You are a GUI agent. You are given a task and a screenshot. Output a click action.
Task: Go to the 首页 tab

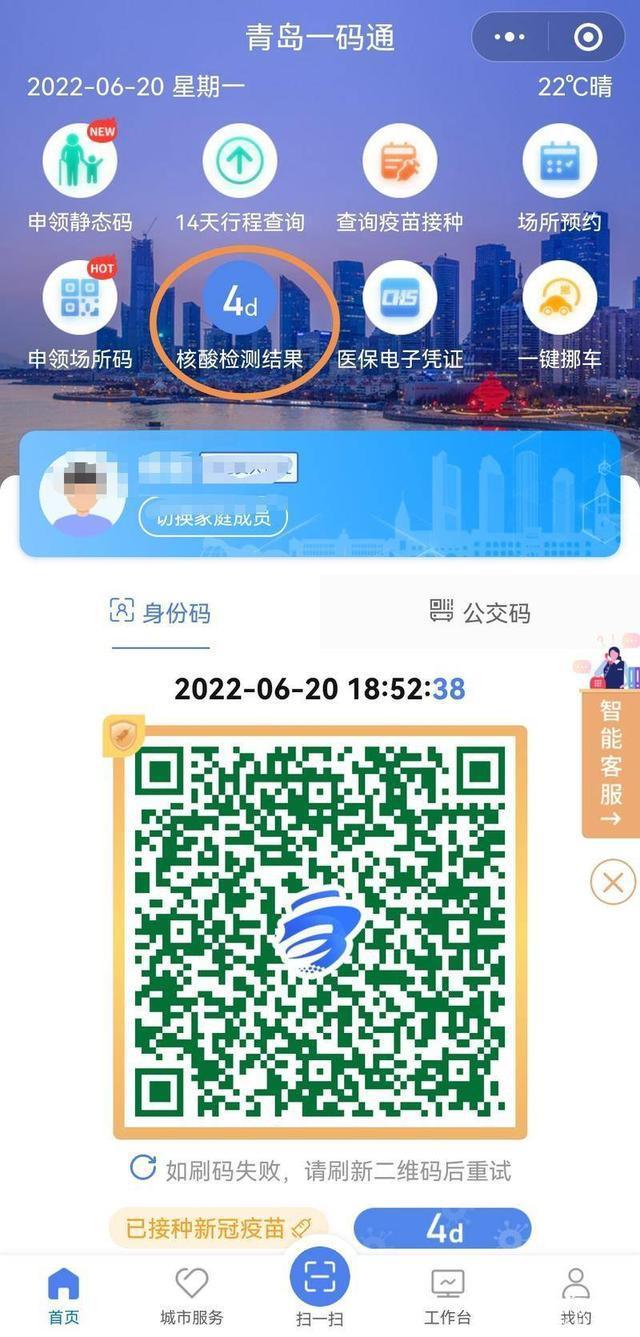(63, 1295)
